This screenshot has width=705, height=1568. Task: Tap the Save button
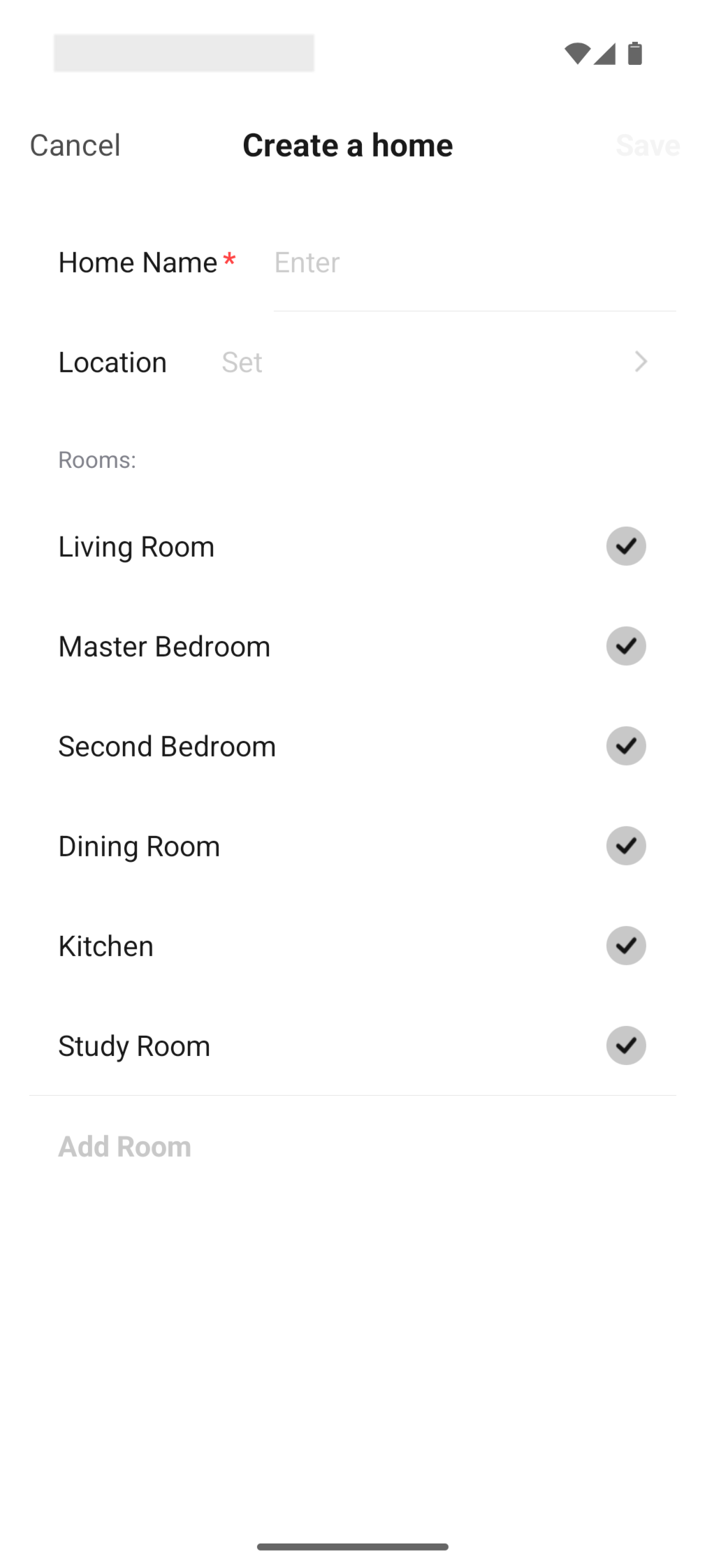click(x=647, y=145)
